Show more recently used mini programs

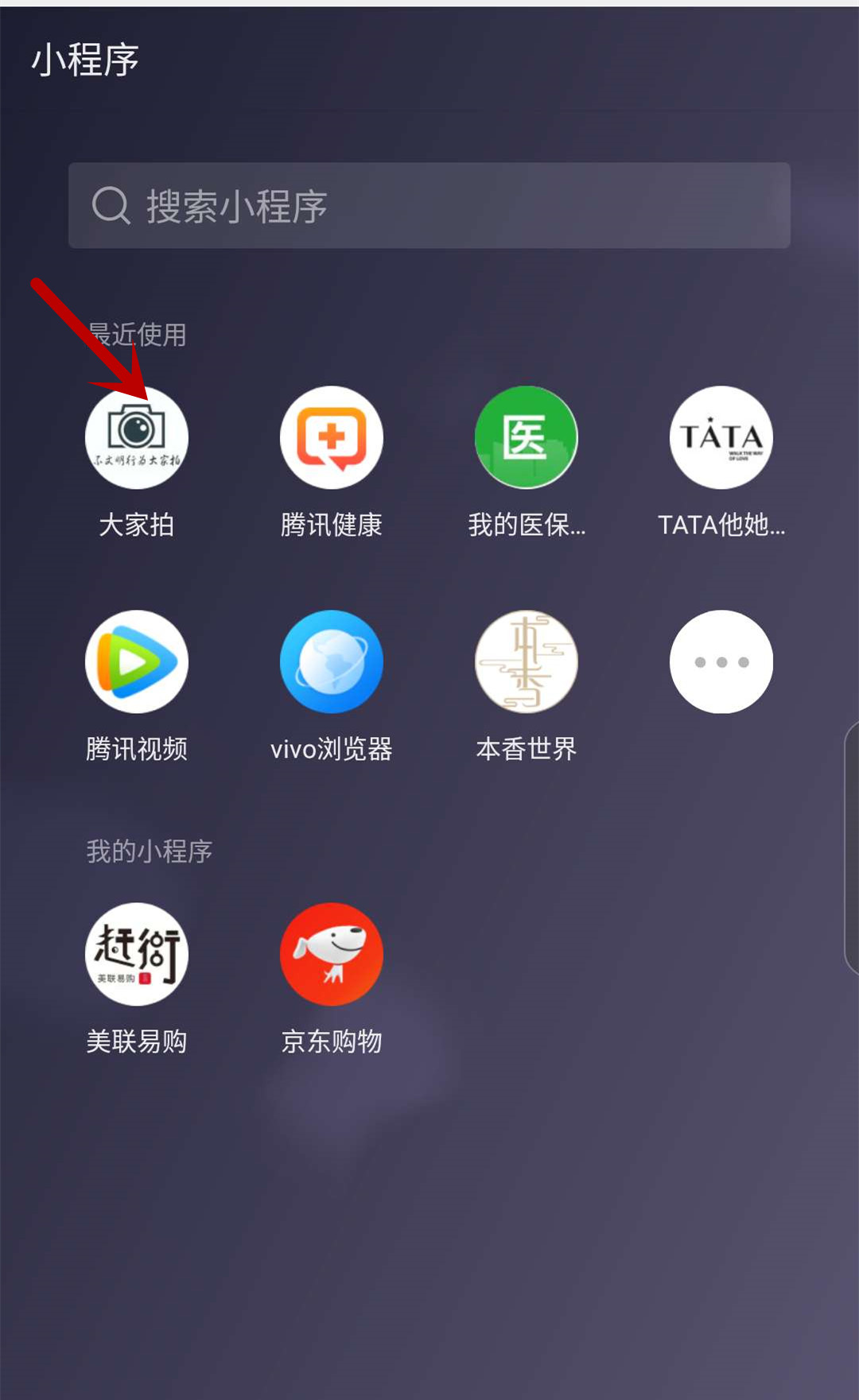tap(721, 662)
